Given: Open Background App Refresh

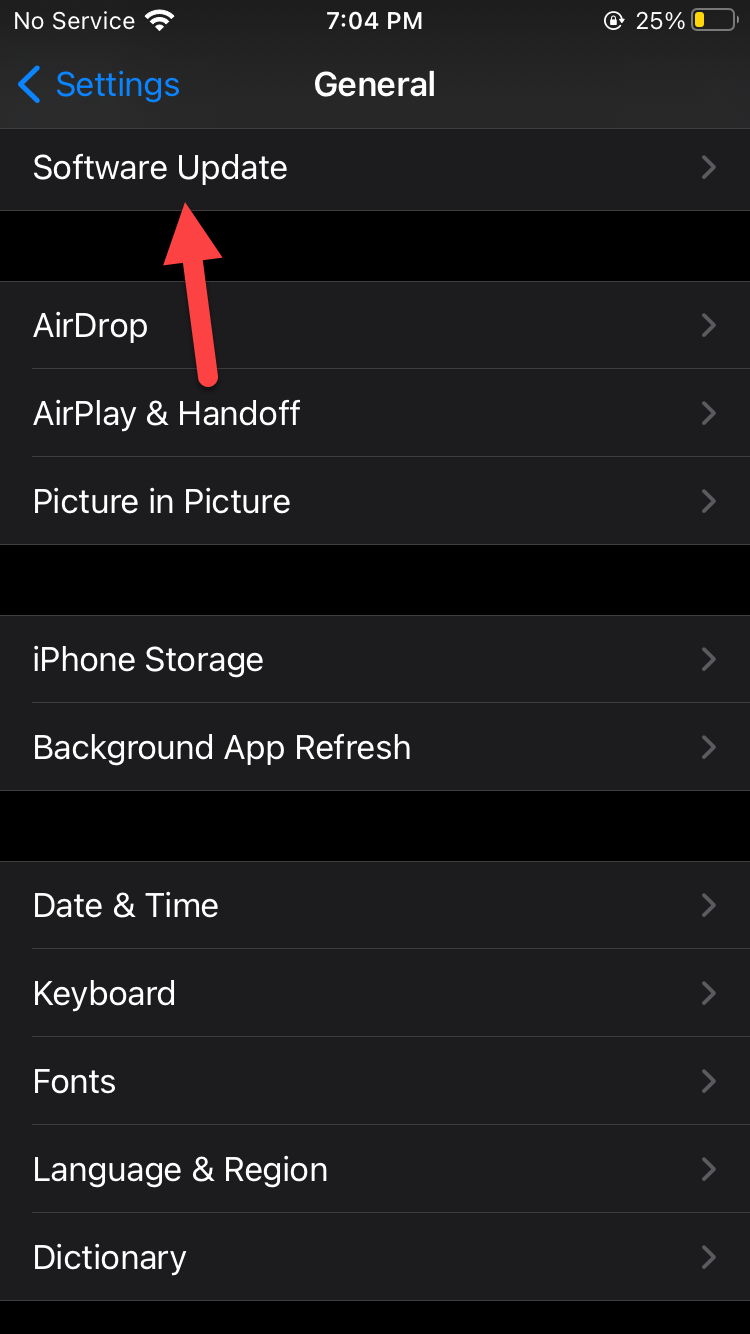Looking at the screenshot, I should [x=375, y=748].
